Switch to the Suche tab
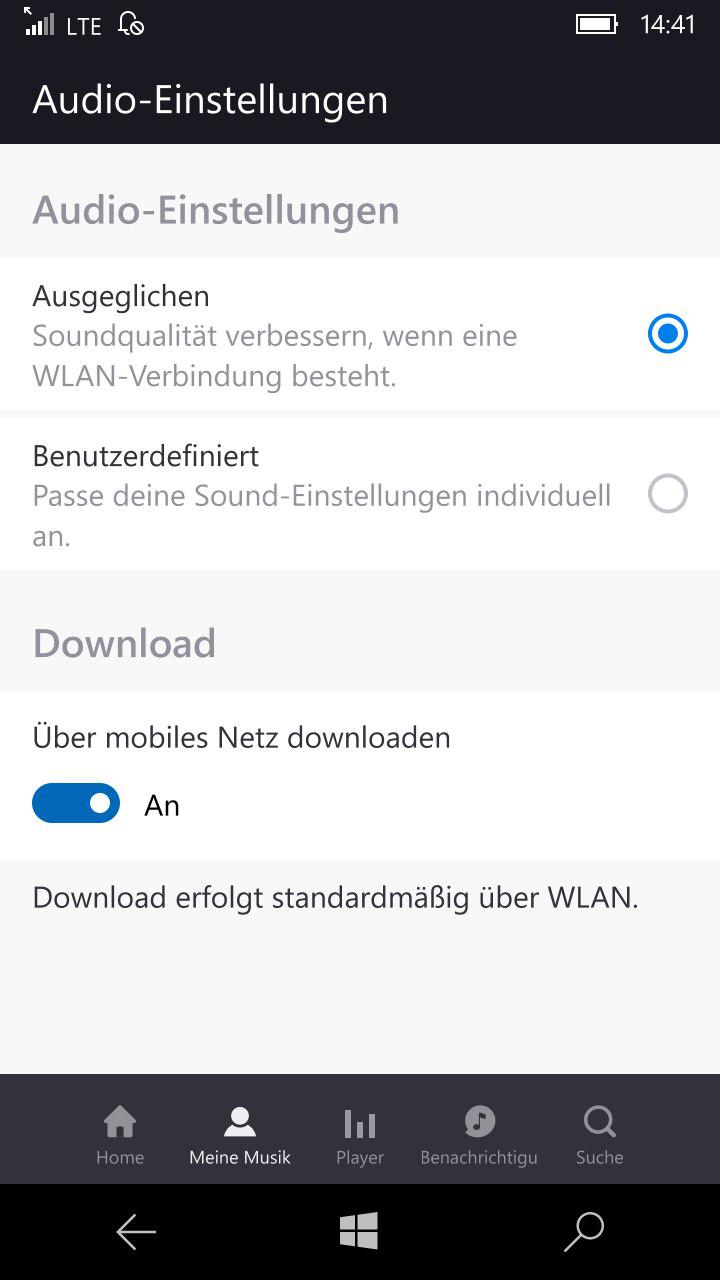The height and width of the screenshot is (1280, 720). tap(599, 1136)
